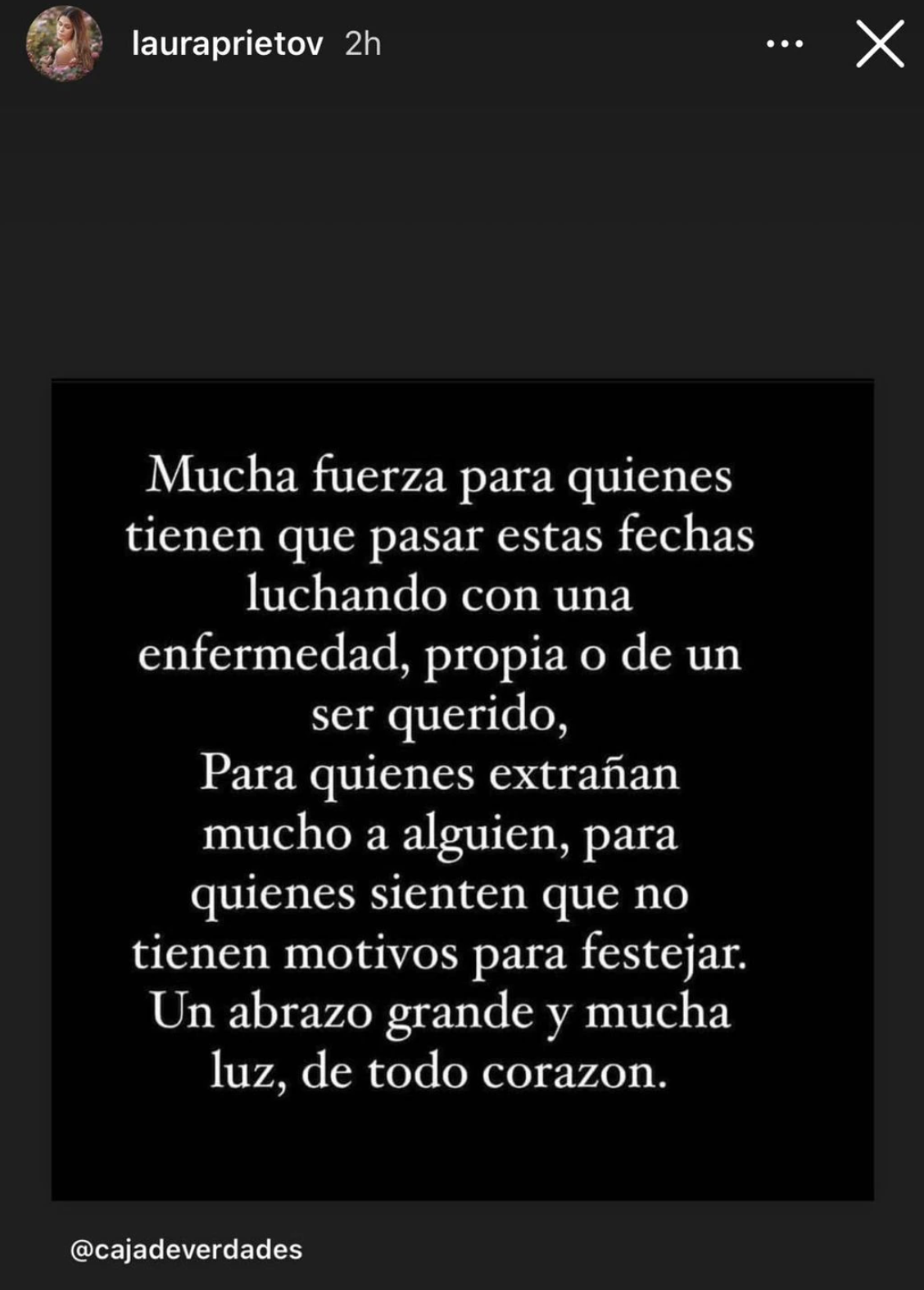Open the @cajadeverdades mention
Viewport: 924px width, 1290px height.
[187, 1250]
